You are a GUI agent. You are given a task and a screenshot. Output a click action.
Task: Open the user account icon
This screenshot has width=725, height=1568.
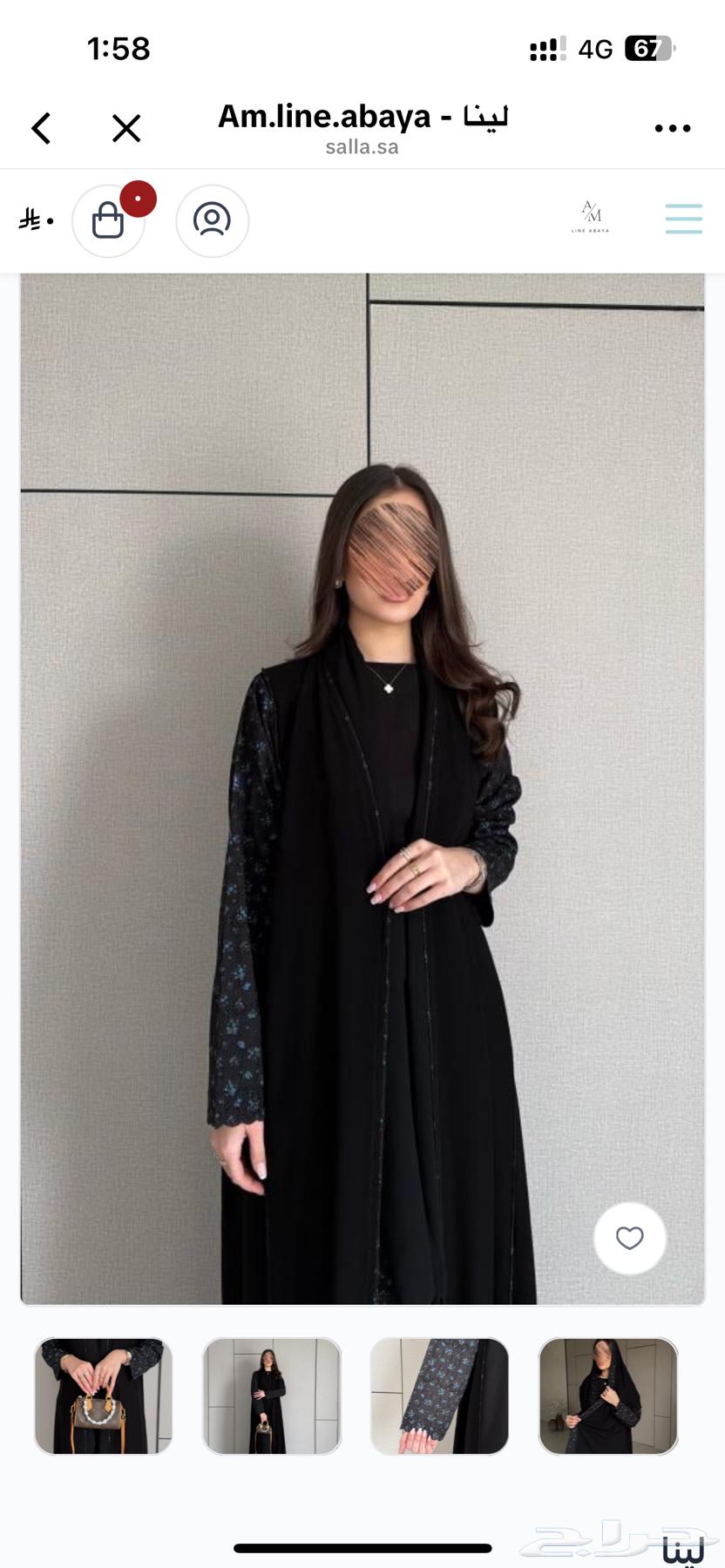point(212,220)
